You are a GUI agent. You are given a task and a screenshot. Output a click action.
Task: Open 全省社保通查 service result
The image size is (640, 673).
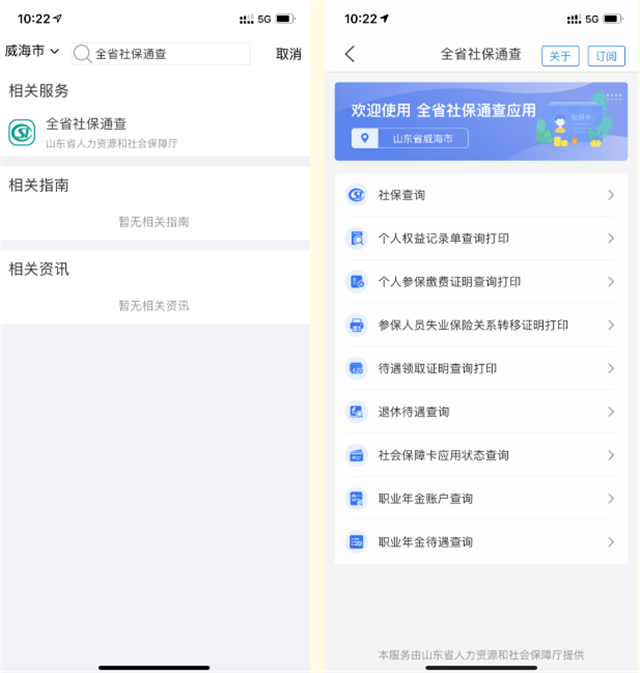(100, 132)
